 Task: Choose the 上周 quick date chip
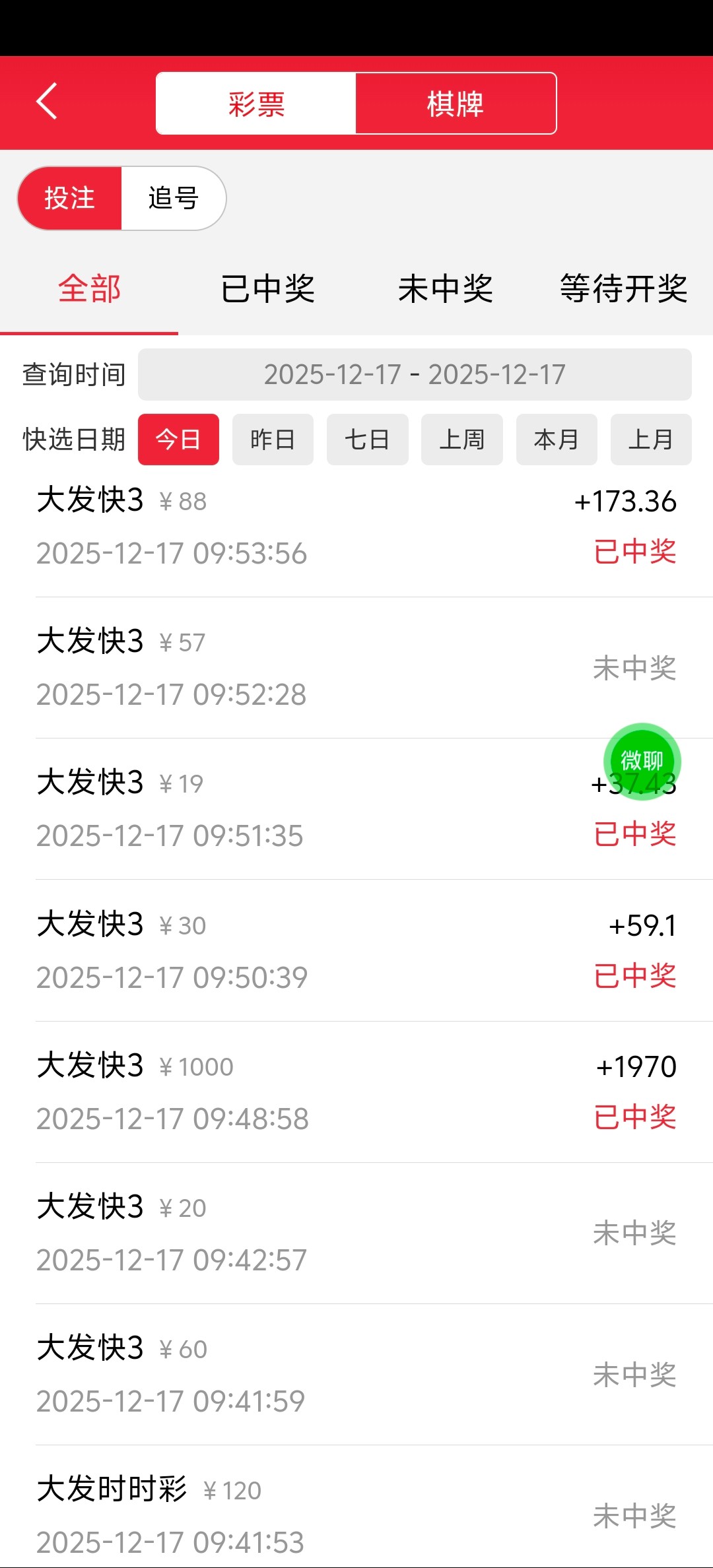click(462, 440)
